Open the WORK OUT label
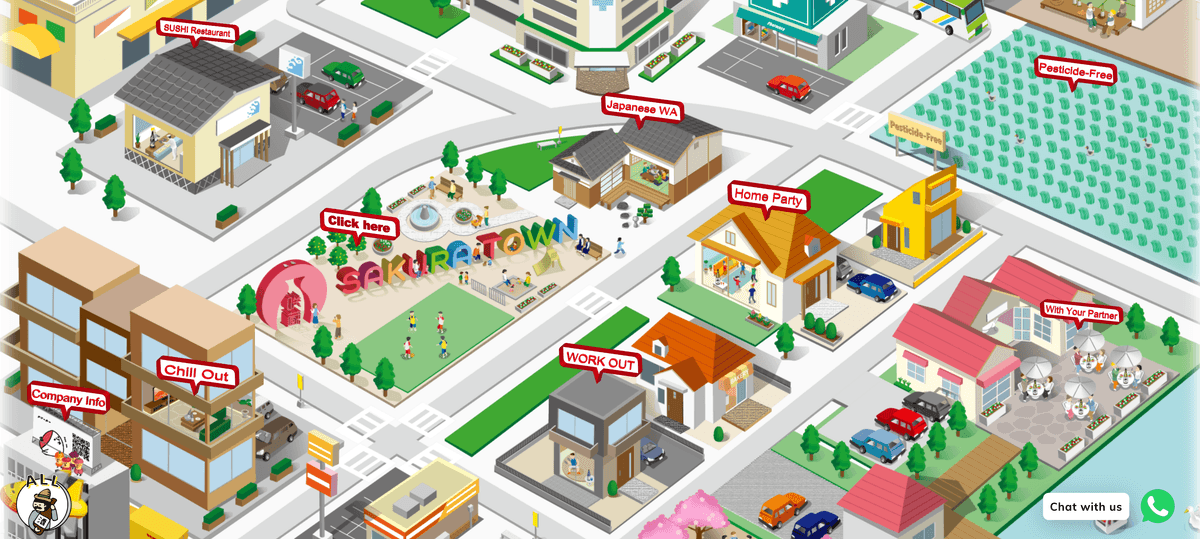The image size is (1200, 539). 600,359
